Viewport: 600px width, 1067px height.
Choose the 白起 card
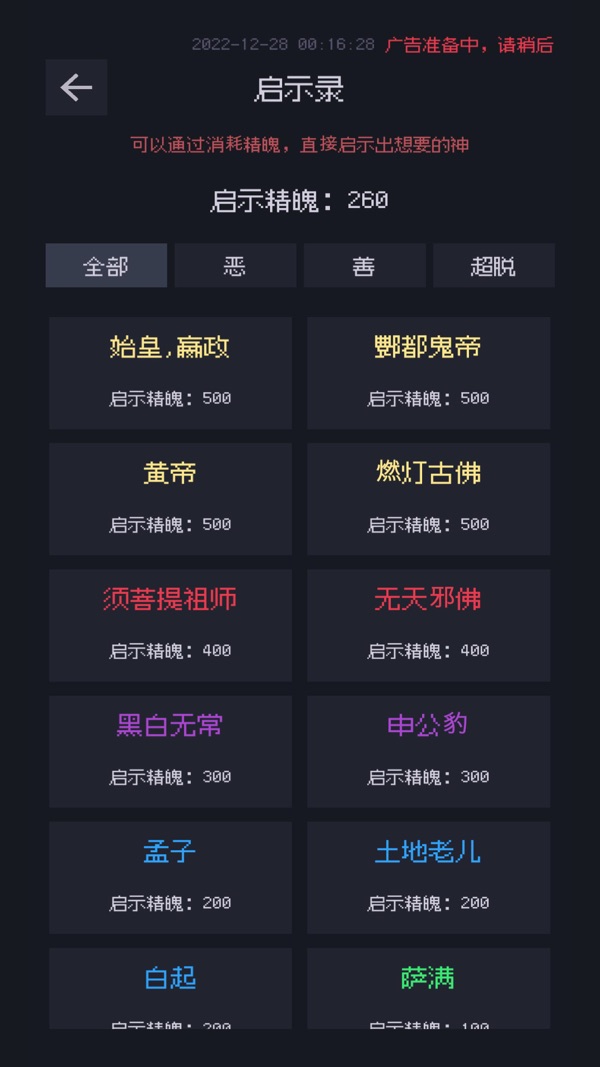click(x=170, y=988)
